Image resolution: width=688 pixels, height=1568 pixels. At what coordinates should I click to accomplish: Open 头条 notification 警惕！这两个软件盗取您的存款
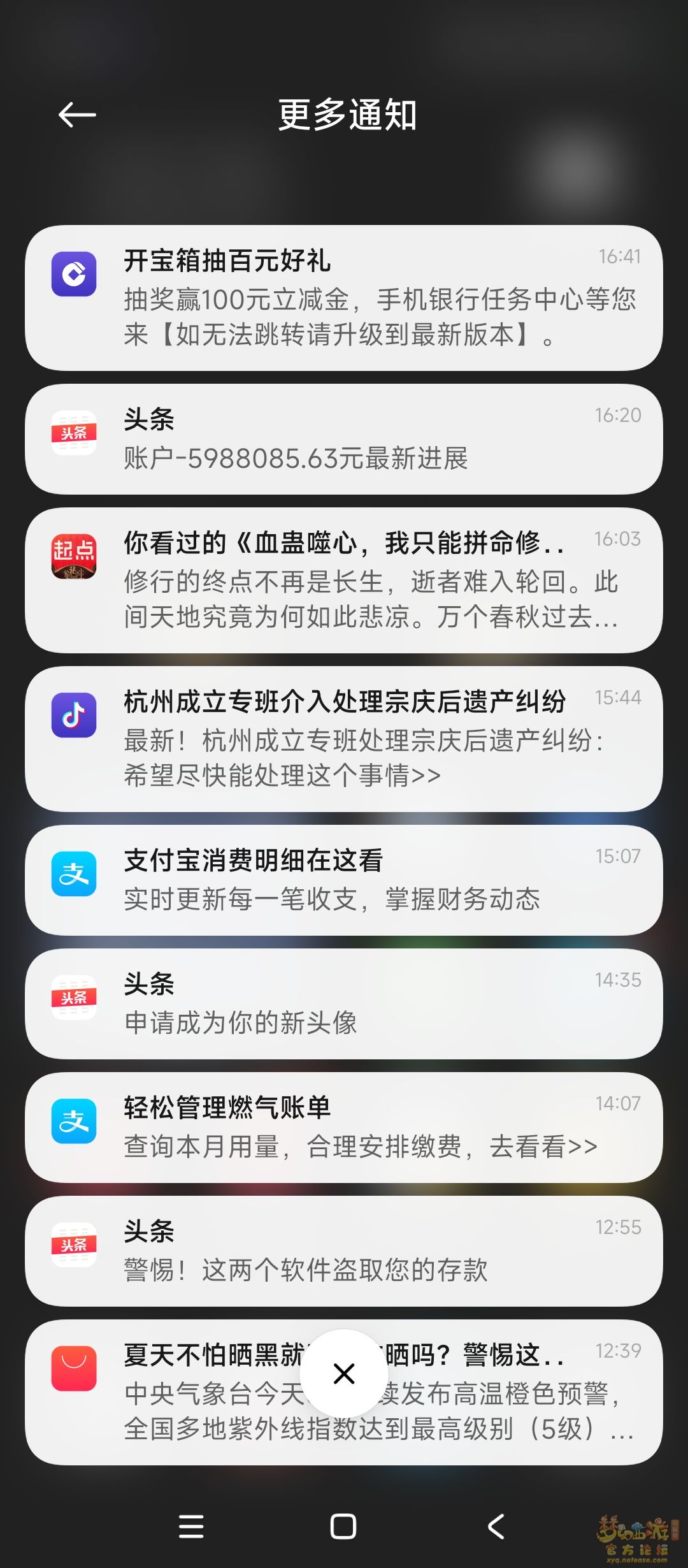click(344, 1251)
